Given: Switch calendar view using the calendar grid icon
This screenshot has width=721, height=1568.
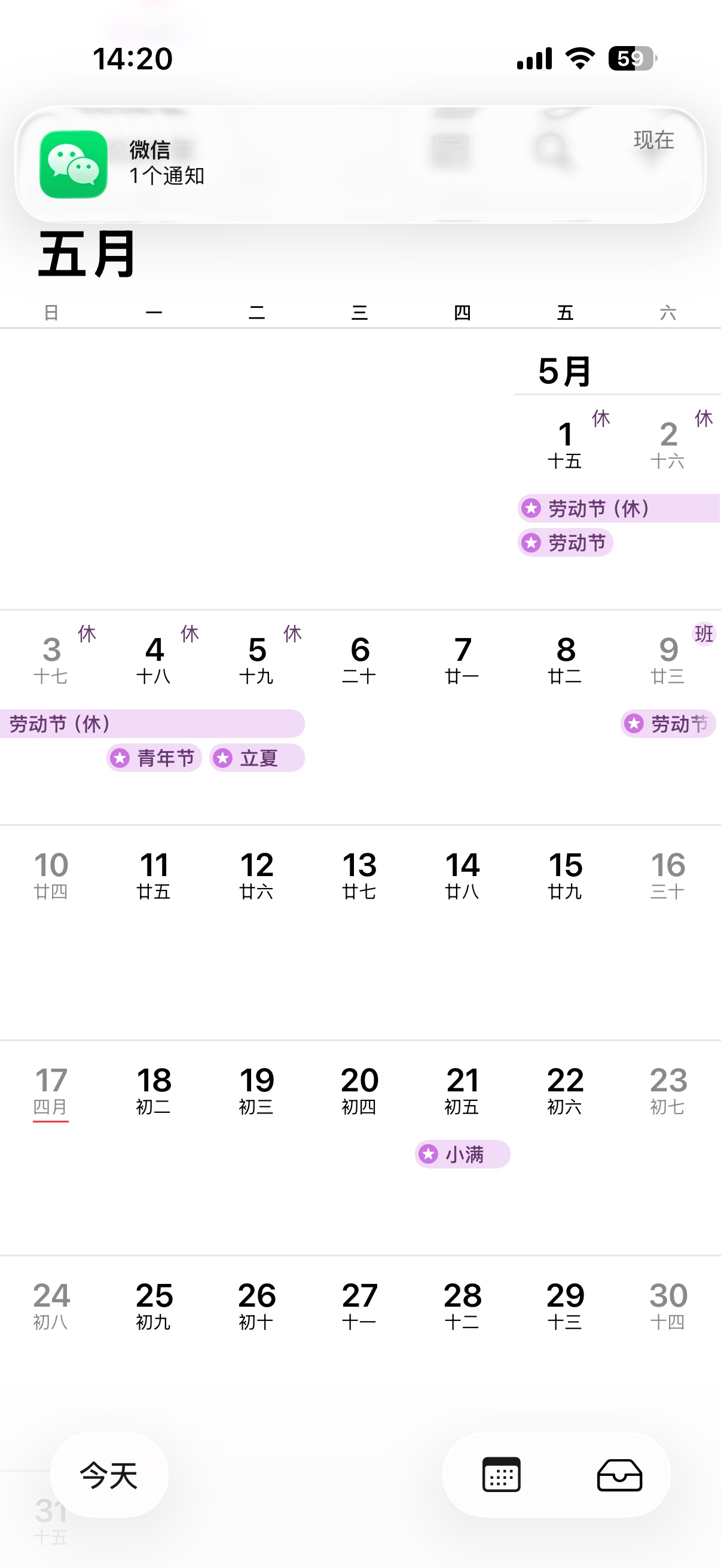Looking at the screenshot, I should pyautogui.click(x=501, y=1475).
